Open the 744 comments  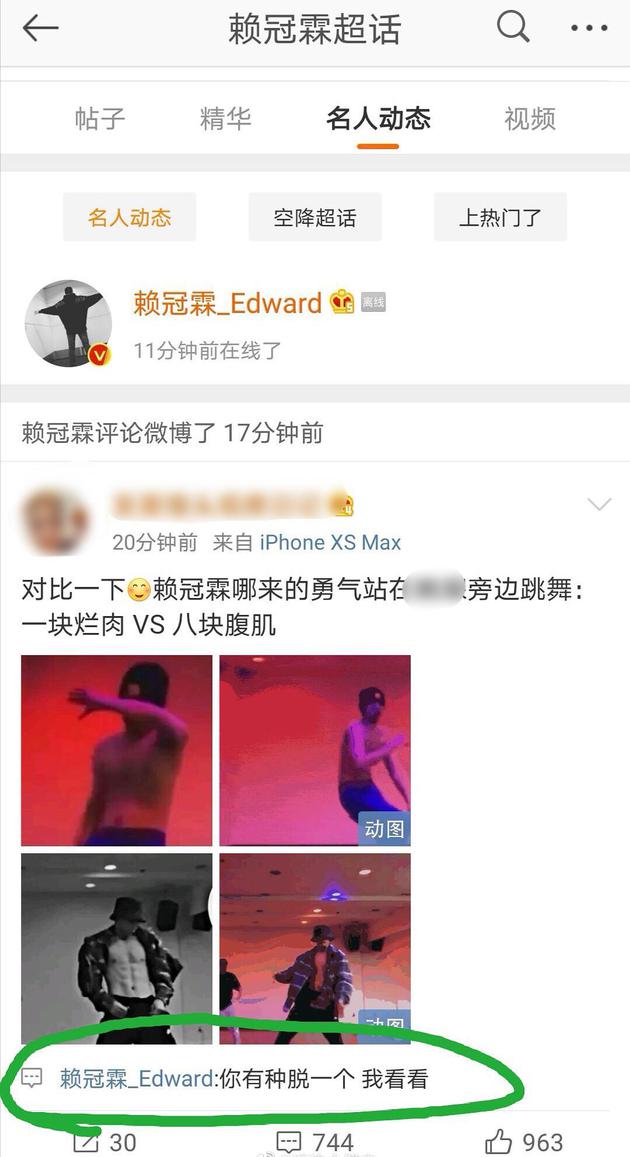point(315,1141)
